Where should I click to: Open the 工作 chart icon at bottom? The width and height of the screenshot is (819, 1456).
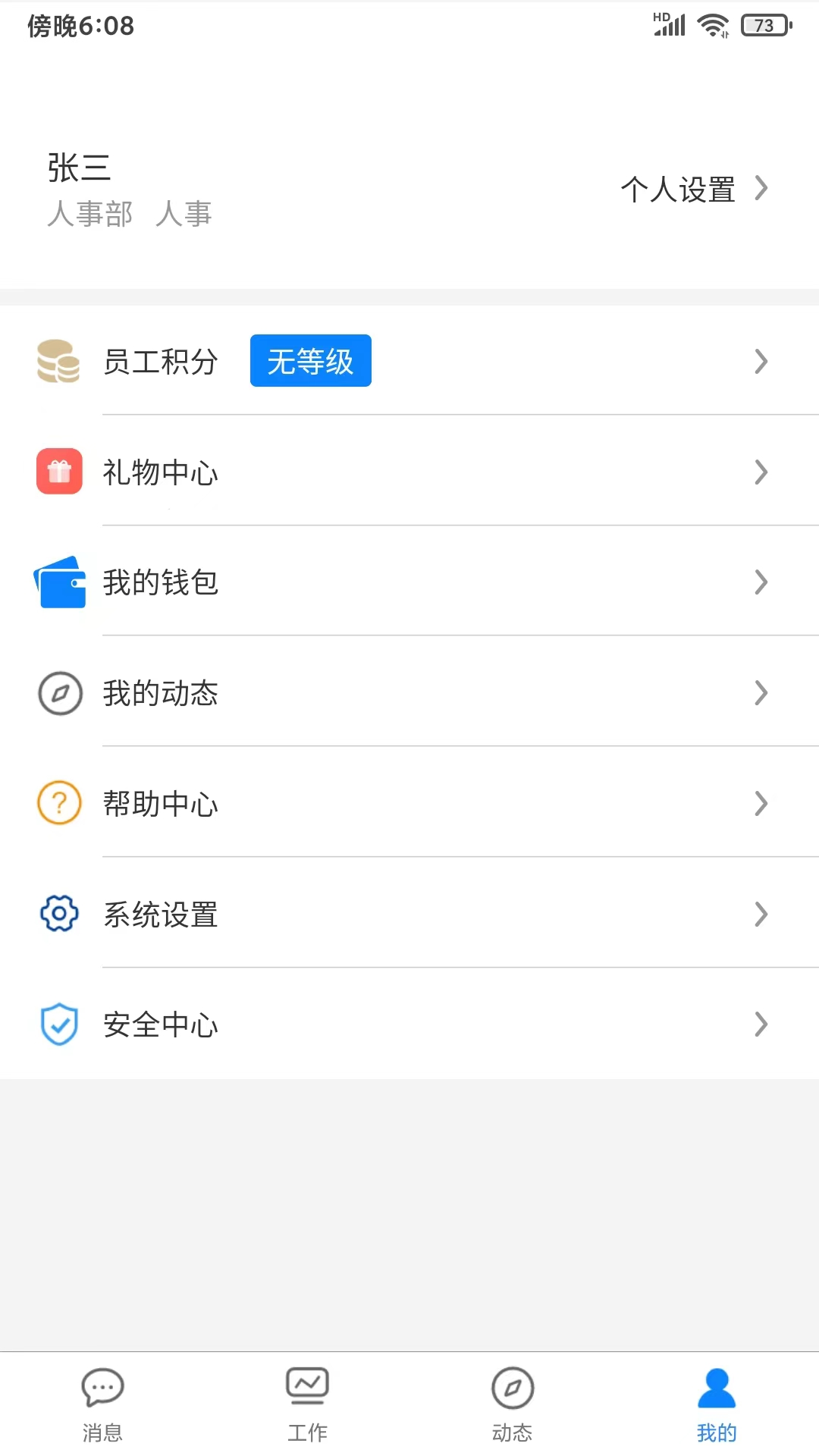[x=307, y=1385]
